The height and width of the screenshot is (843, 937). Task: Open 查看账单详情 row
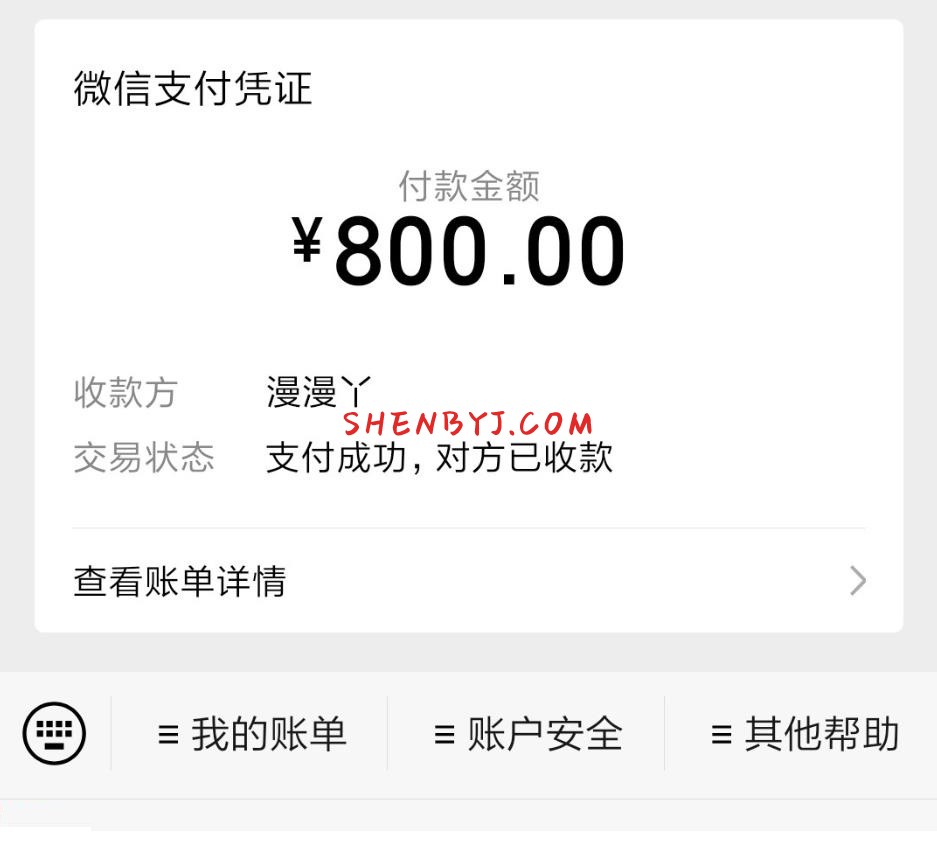(x=468, y=581)
